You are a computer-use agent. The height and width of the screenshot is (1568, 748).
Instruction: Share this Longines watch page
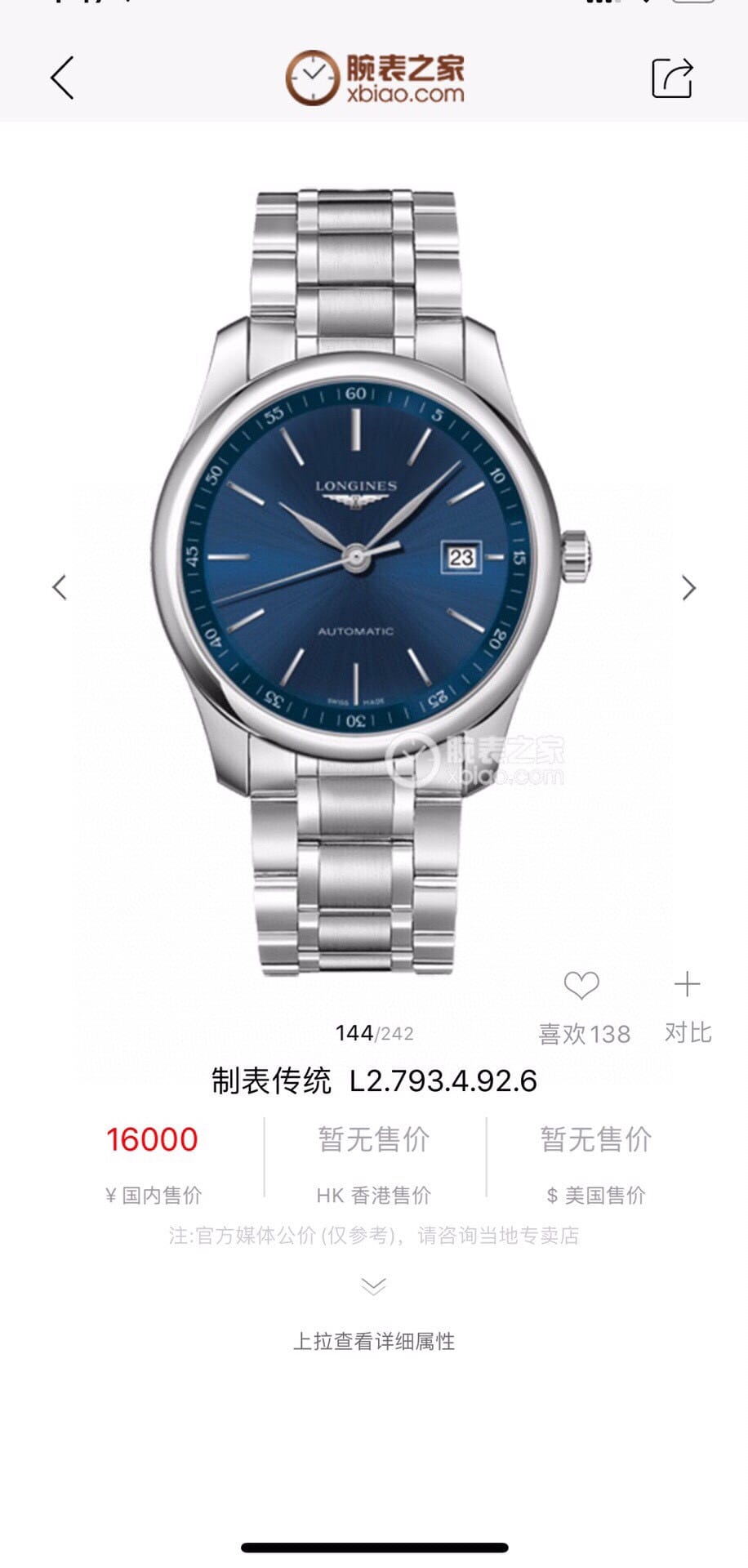point(672,78)
